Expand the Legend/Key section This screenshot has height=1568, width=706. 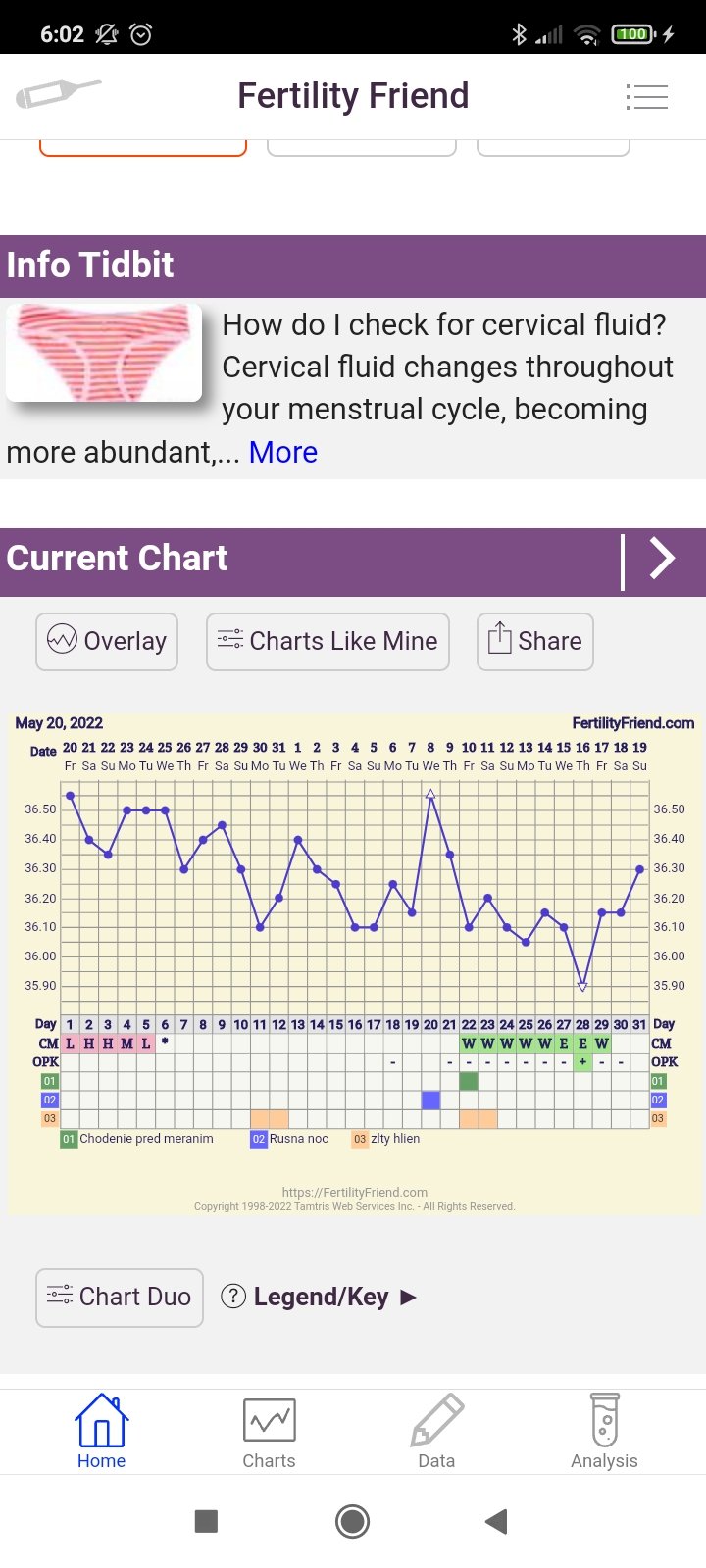(320, 1297)
